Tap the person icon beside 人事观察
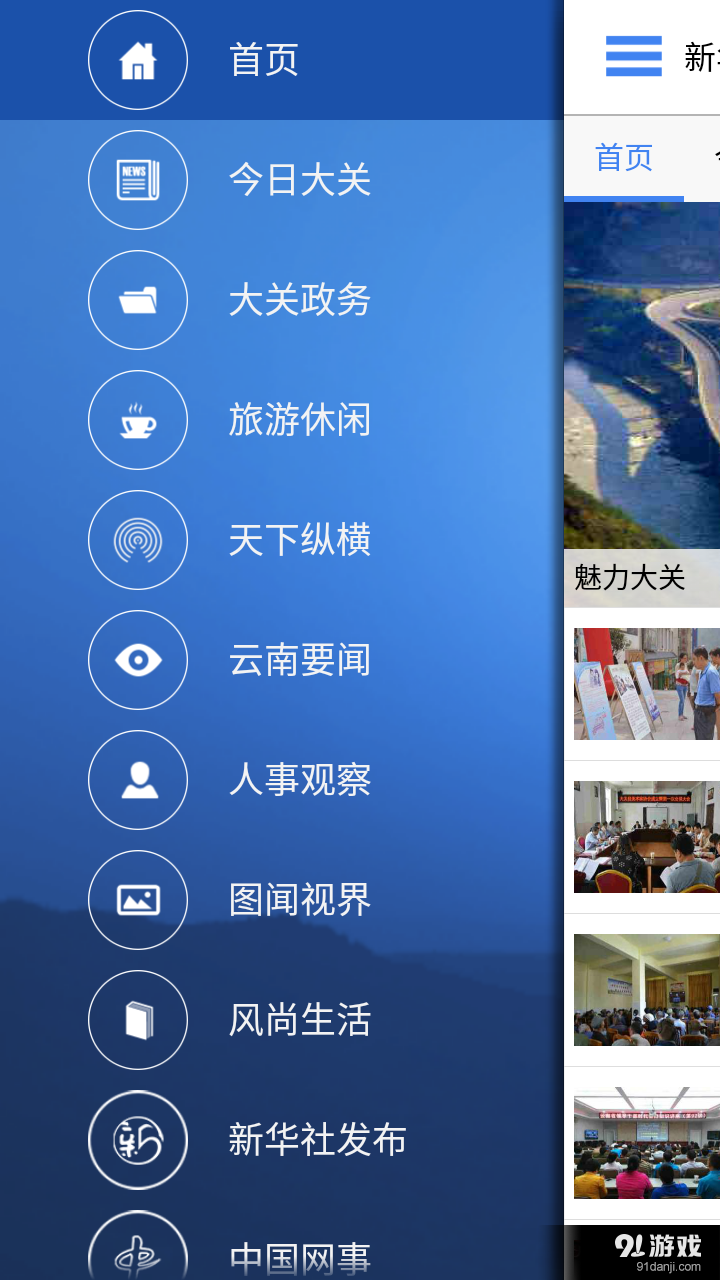The width and height of the screenshot is (720, 1280). coord(138,780)
